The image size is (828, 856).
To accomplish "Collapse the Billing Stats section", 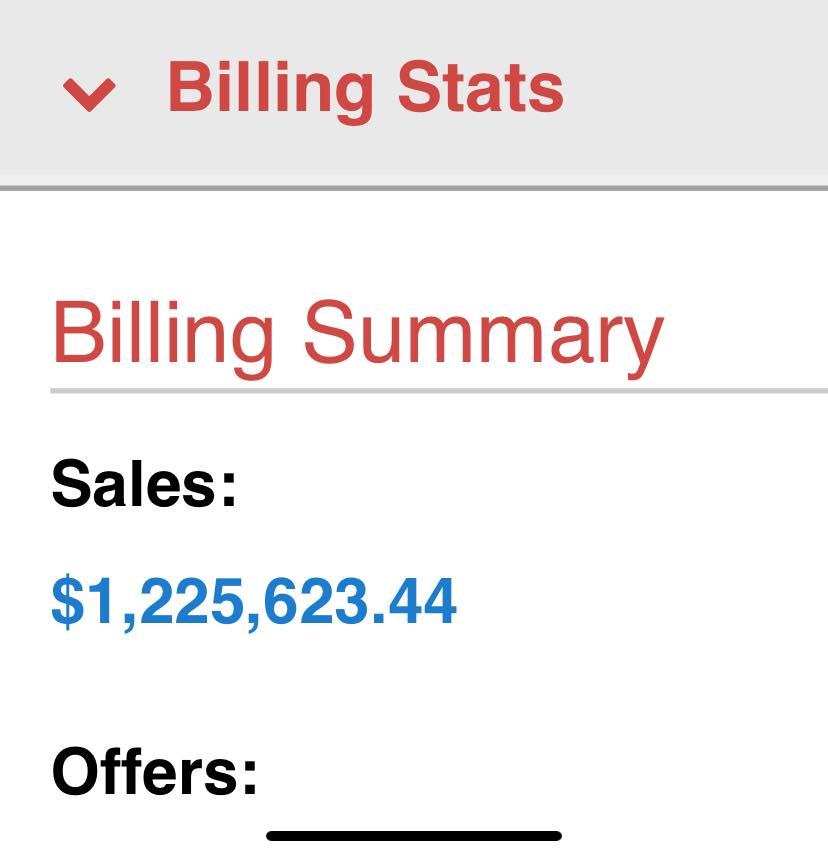I will coord(90,93).
